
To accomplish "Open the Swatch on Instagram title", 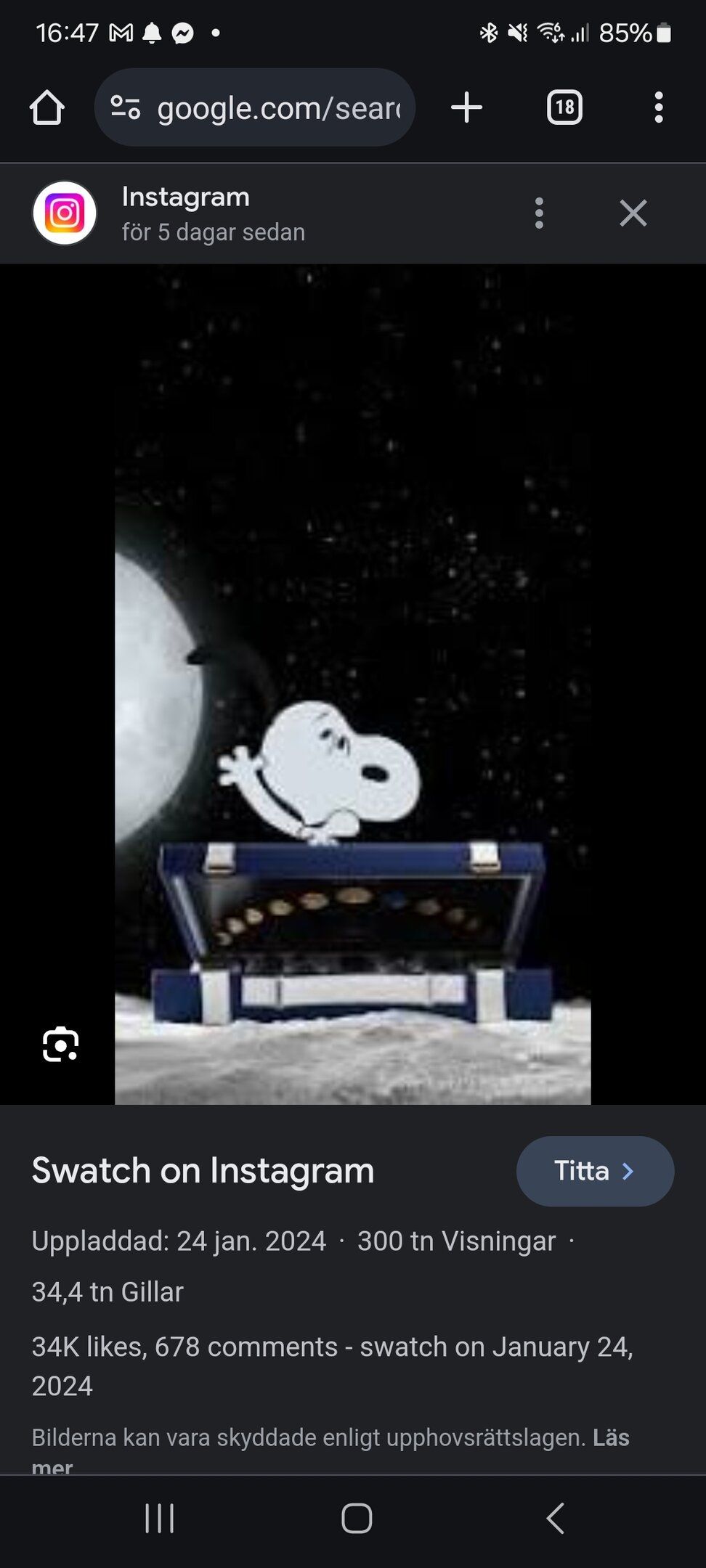I will [x=203, y=1171].
